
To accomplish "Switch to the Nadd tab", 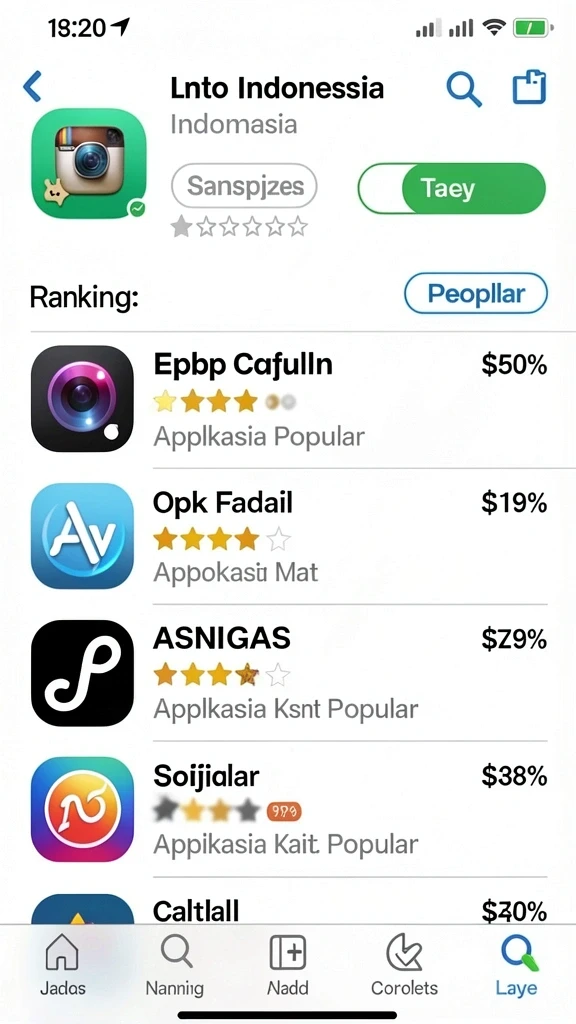I will pyautogui.click(x=288, y=964).
